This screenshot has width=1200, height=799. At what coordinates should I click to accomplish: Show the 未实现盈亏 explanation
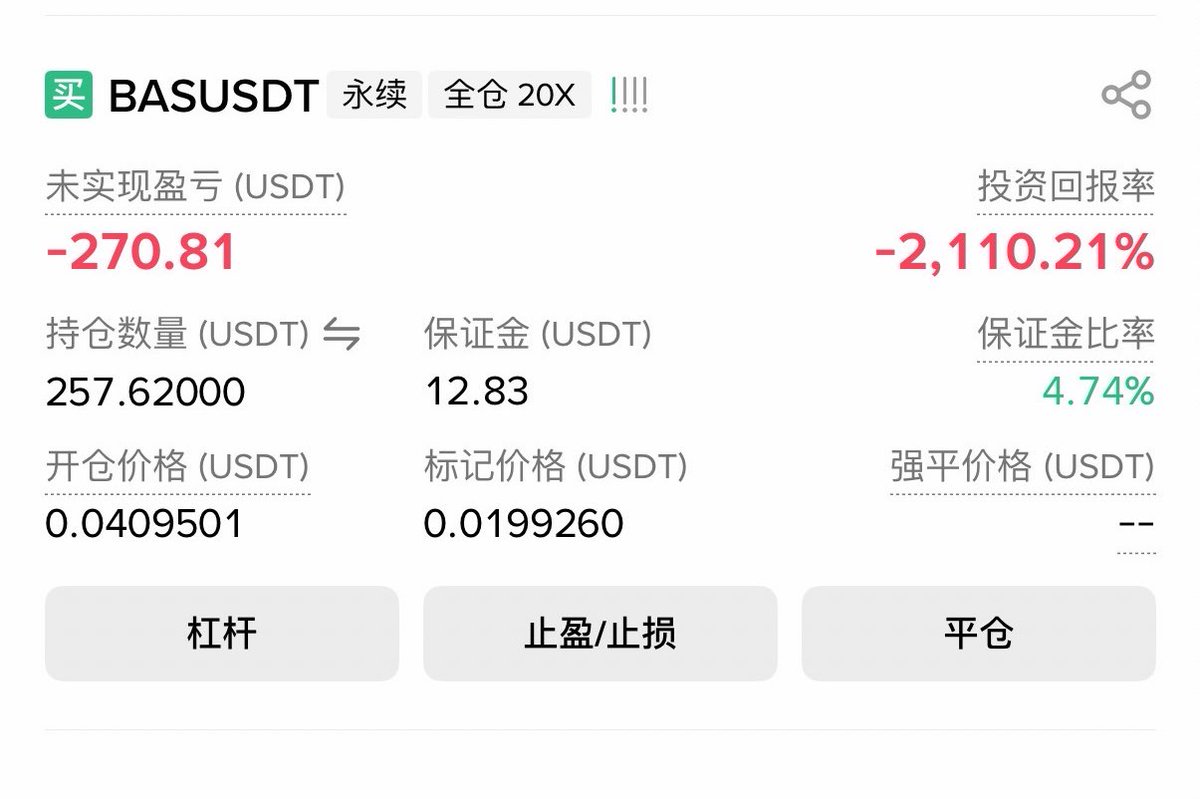pos(195,188)
